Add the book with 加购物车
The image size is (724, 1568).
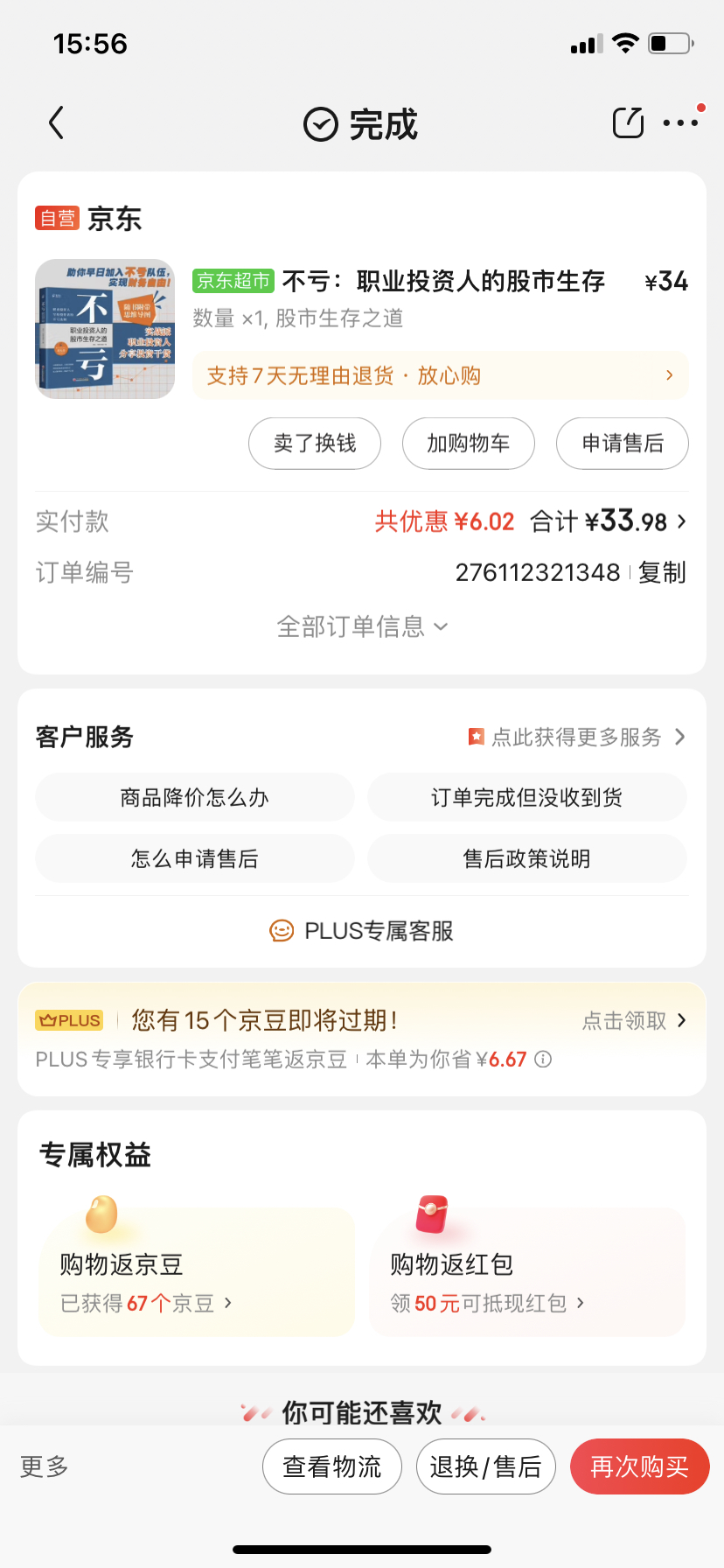pyautogui.click(x=468, y=444)
